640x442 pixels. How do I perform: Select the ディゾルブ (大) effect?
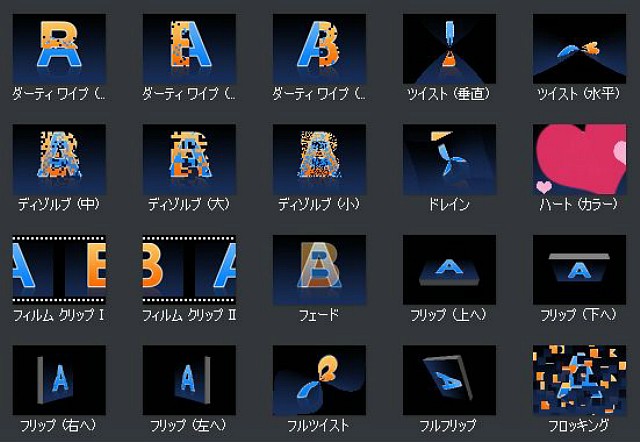coord(189,158)
